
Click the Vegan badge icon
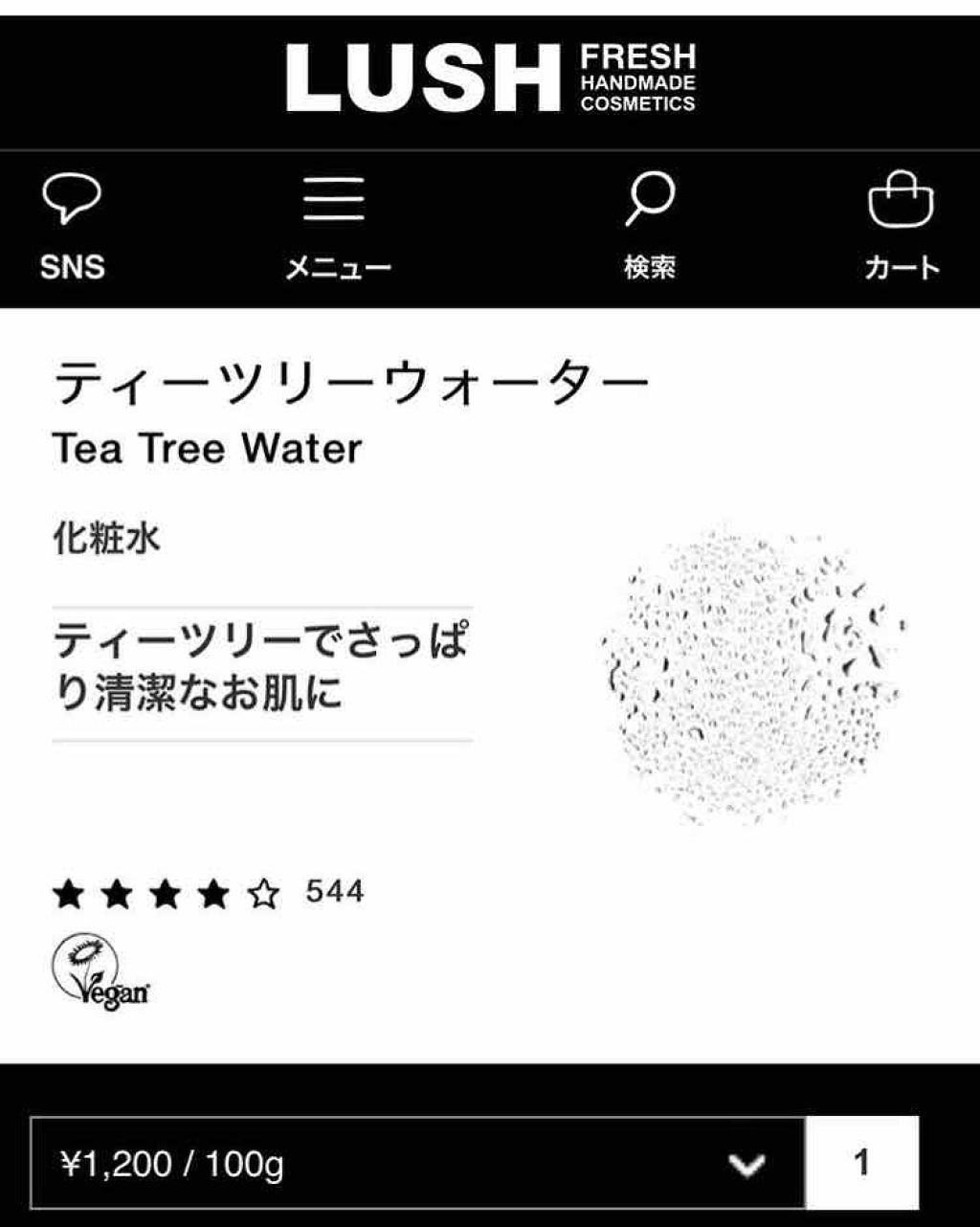[99, 972]
